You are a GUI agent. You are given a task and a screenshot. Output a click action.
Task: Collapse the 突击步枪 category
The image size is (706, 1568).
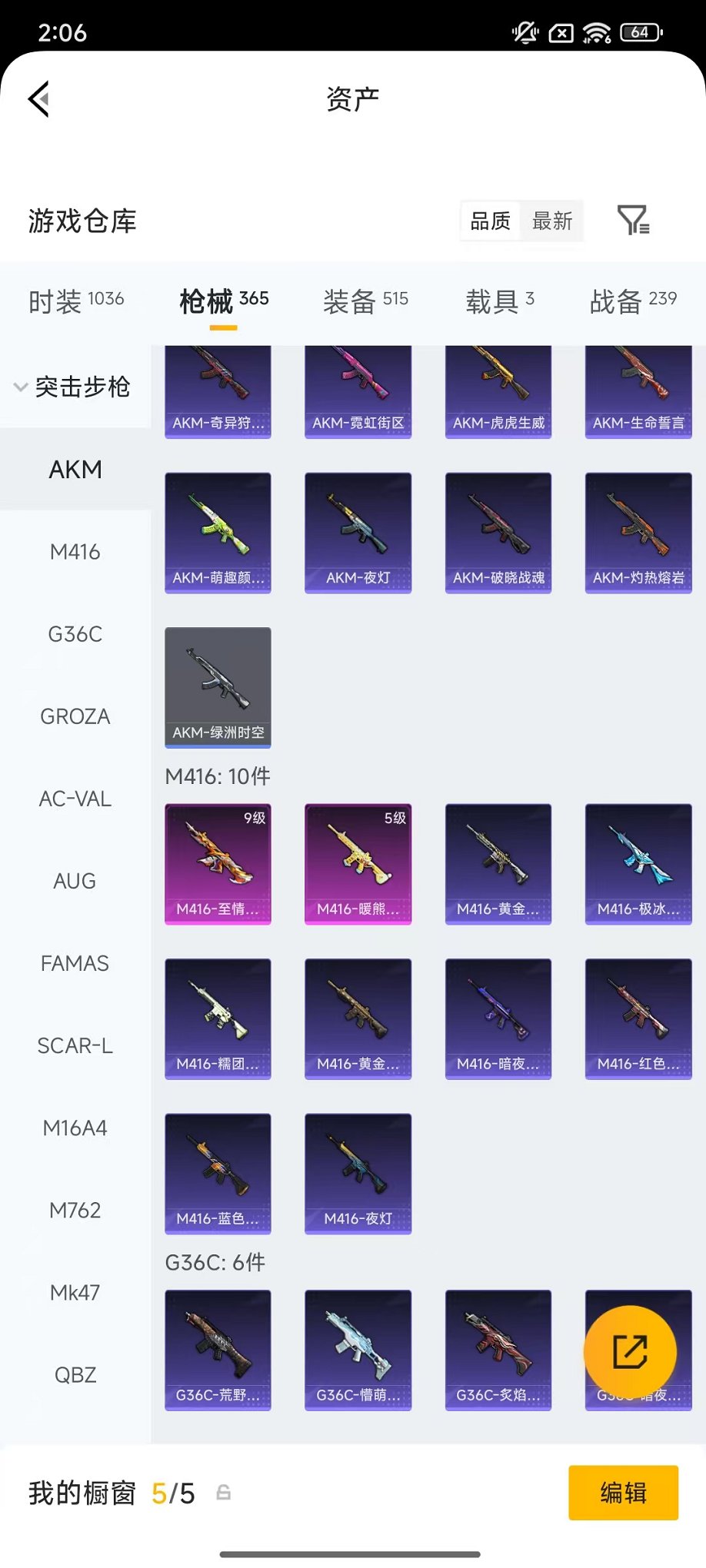[73, 387]
